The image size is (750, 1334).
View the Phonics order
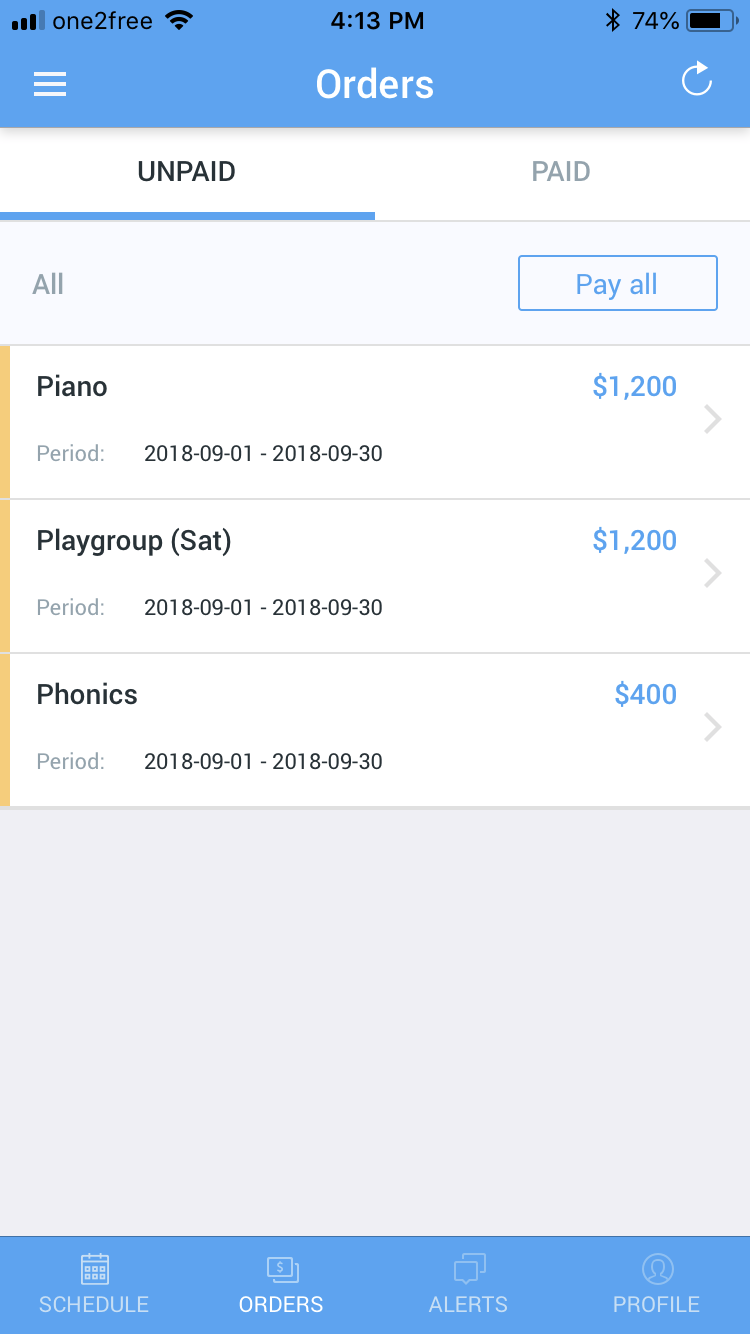[x=375, y=729]
